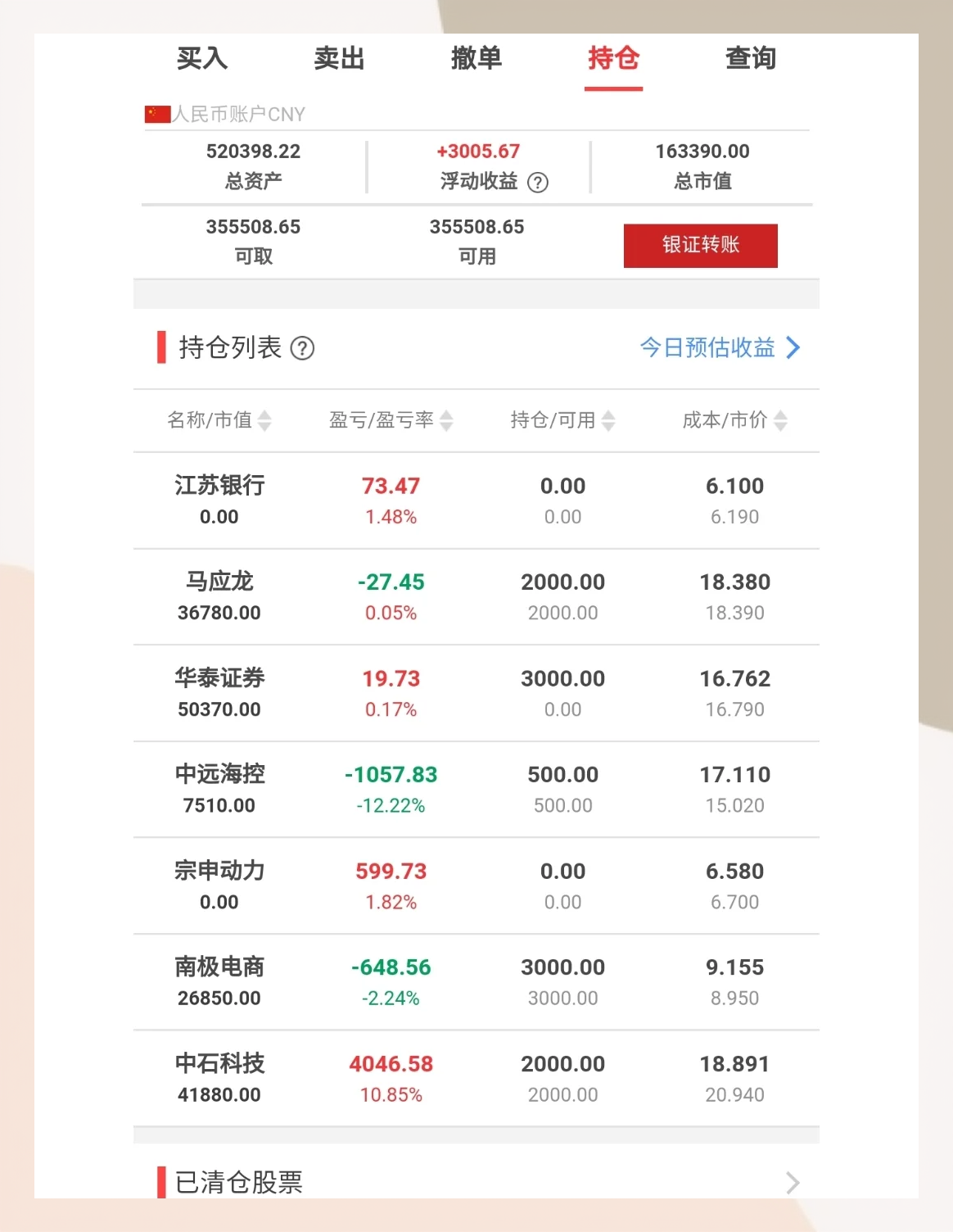Expand the red vertical bar section 持仓列表
The width and height of the screenshot is (953, 1232).
161,348
